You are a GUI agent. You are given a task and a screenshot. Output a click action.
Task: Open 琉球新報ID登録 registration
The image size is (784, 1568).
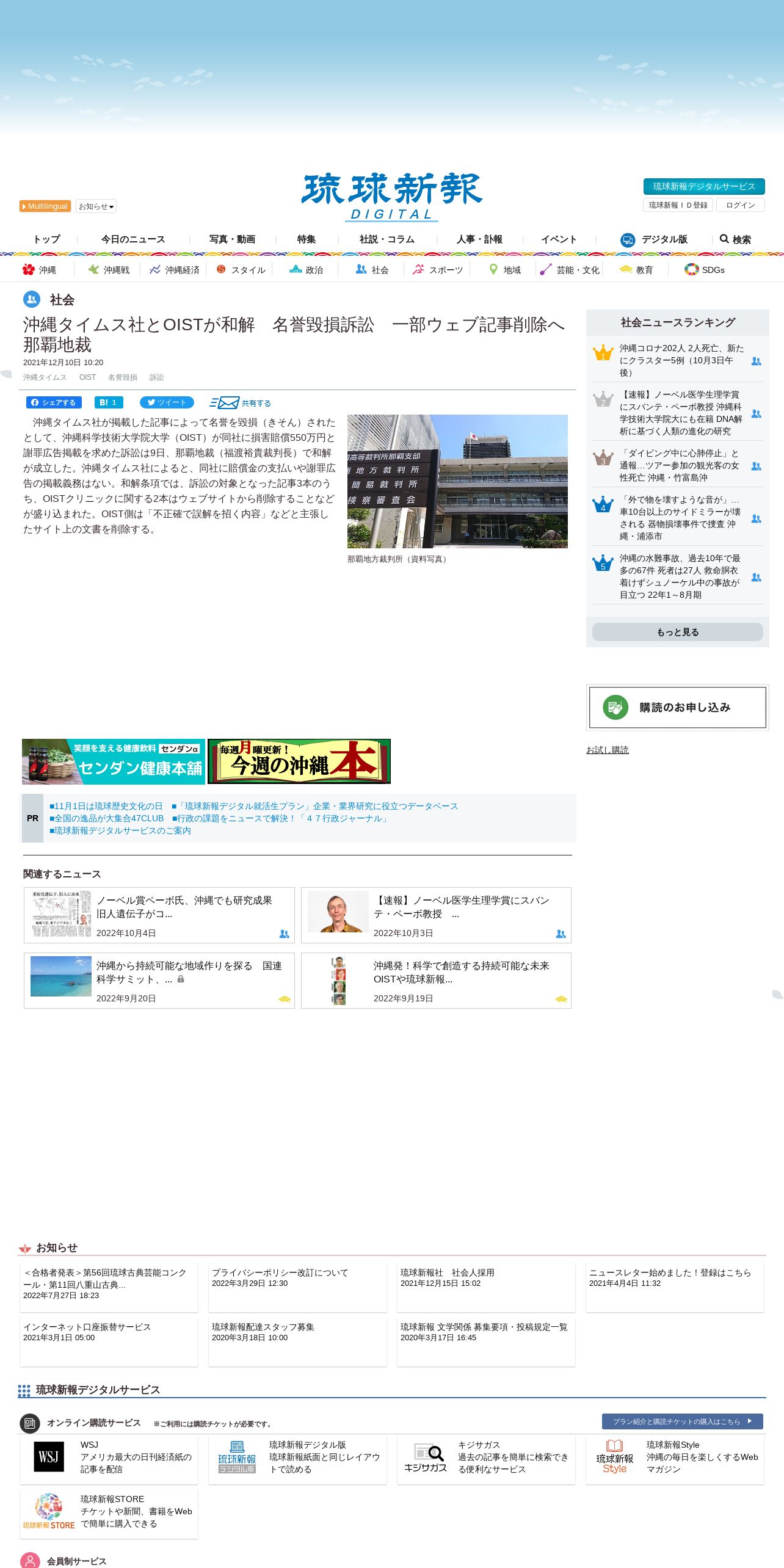678,205
